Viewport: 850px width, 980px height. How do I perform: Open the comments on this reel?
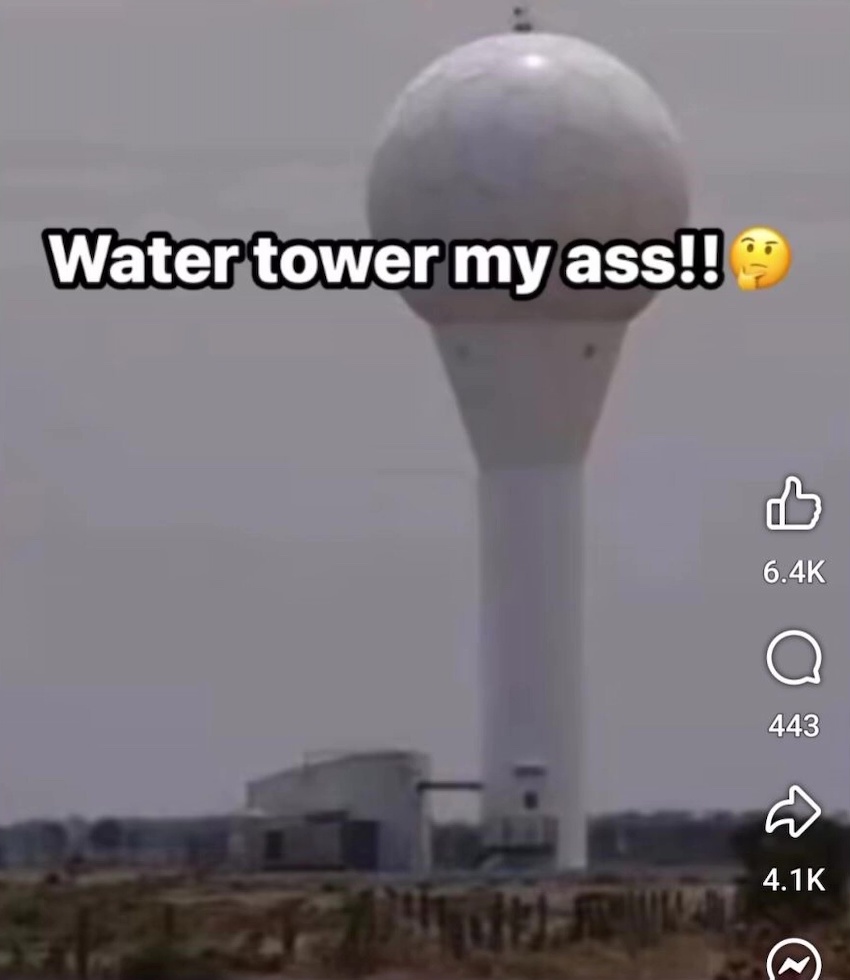pyautogui.click(x=794, y=658)
